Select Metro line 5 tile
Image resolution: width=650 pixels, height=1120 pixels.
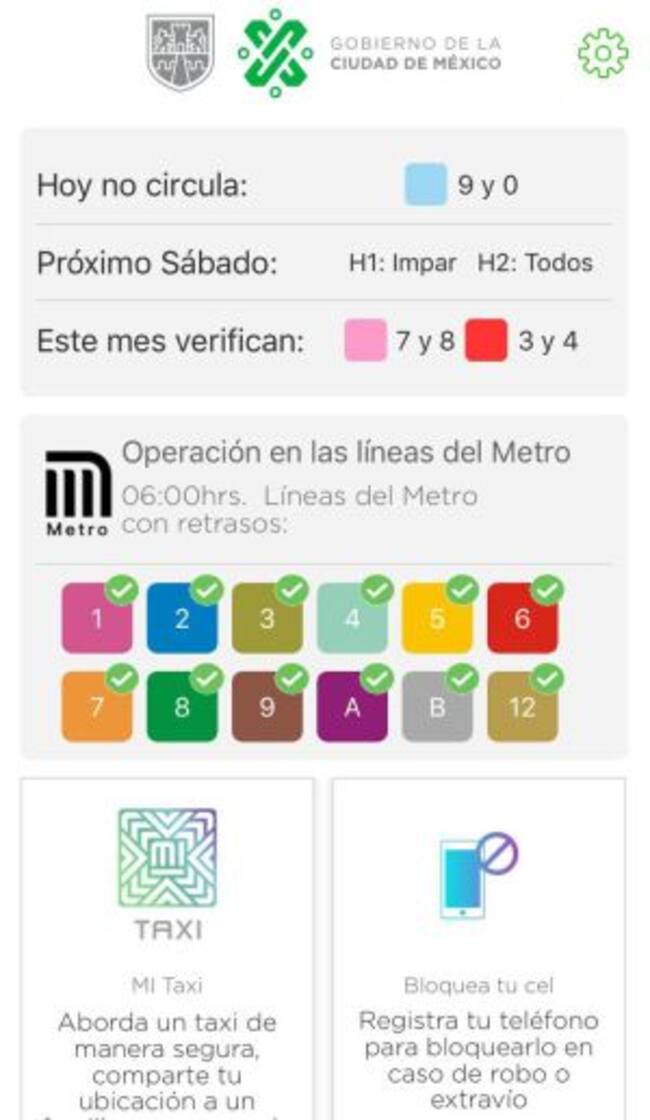[437, 619]
